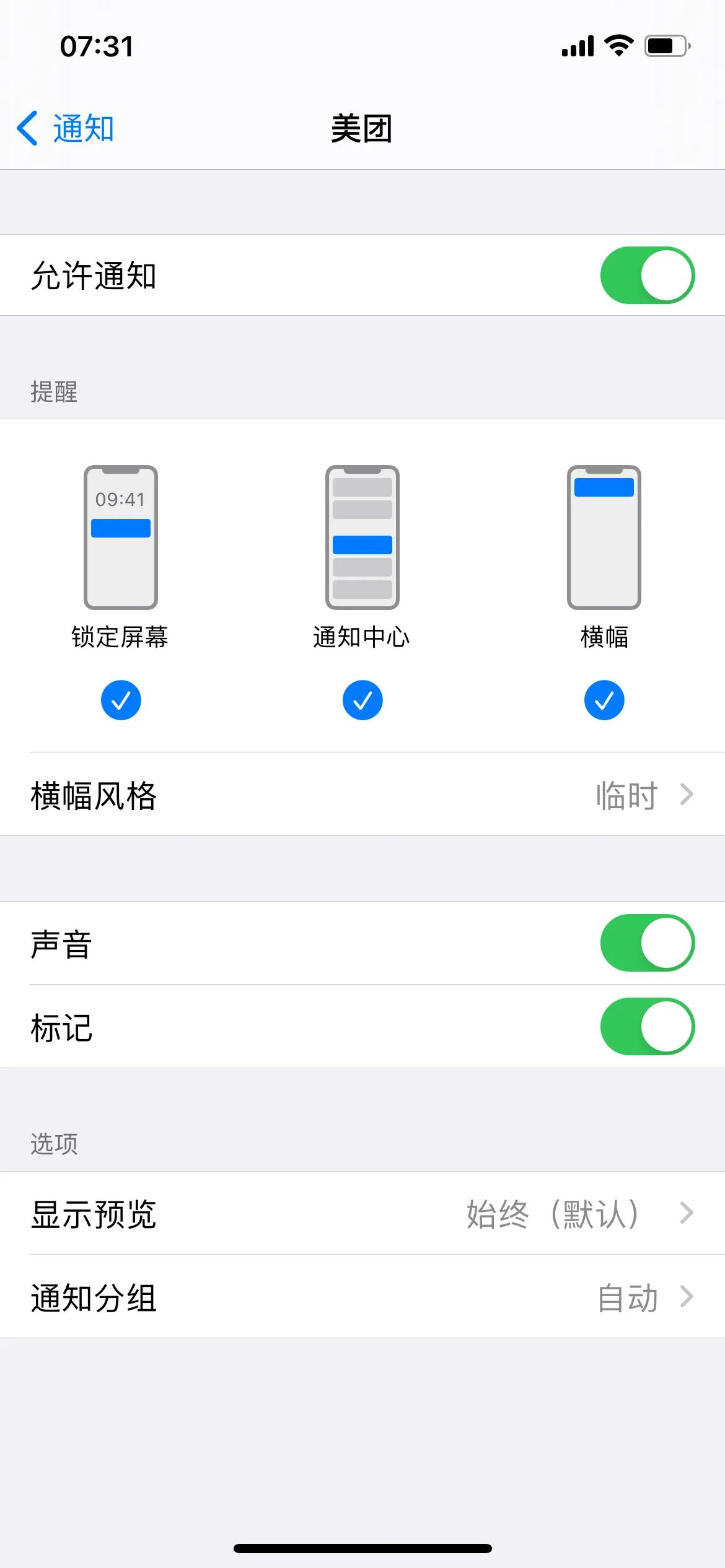Uncheck 锁定屏幕 alert option

click(121, 699)
